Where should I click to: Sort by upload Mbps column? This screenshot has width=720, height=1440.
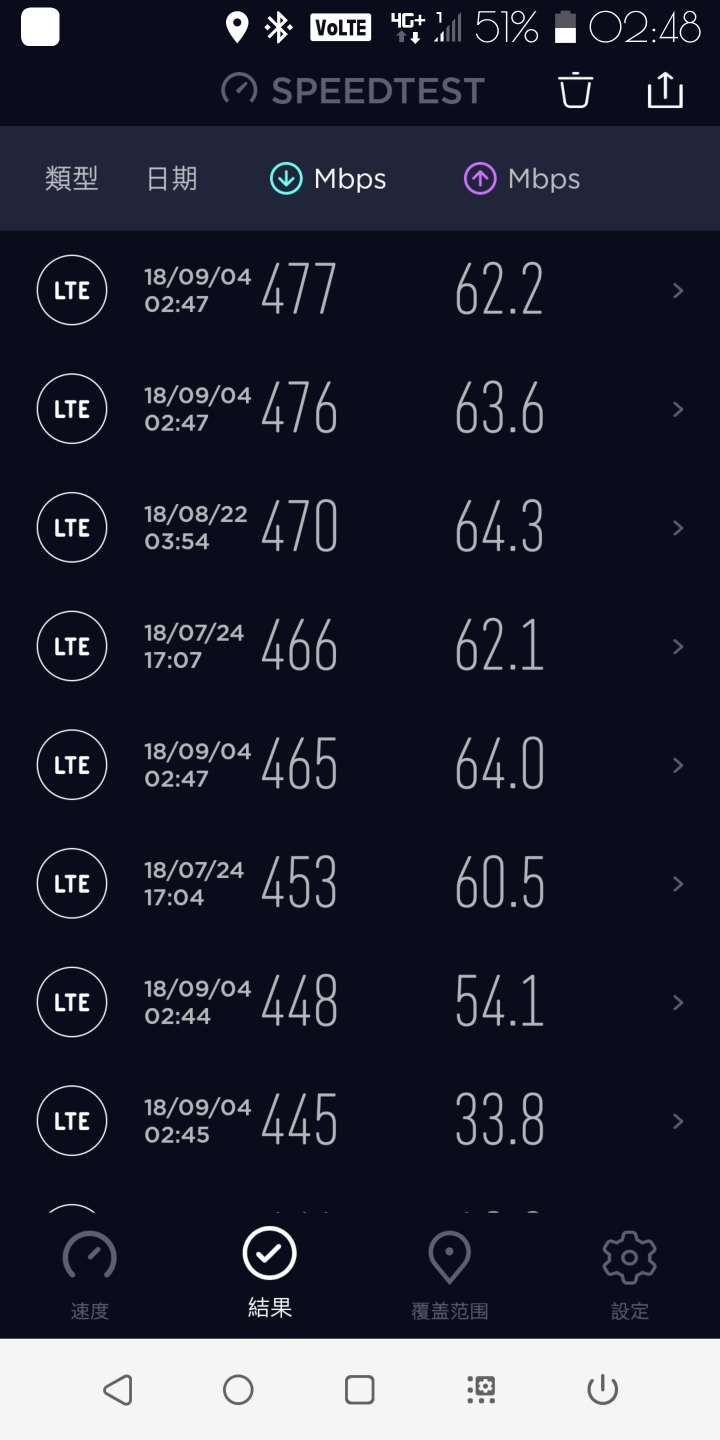click(x=522, y=179)
